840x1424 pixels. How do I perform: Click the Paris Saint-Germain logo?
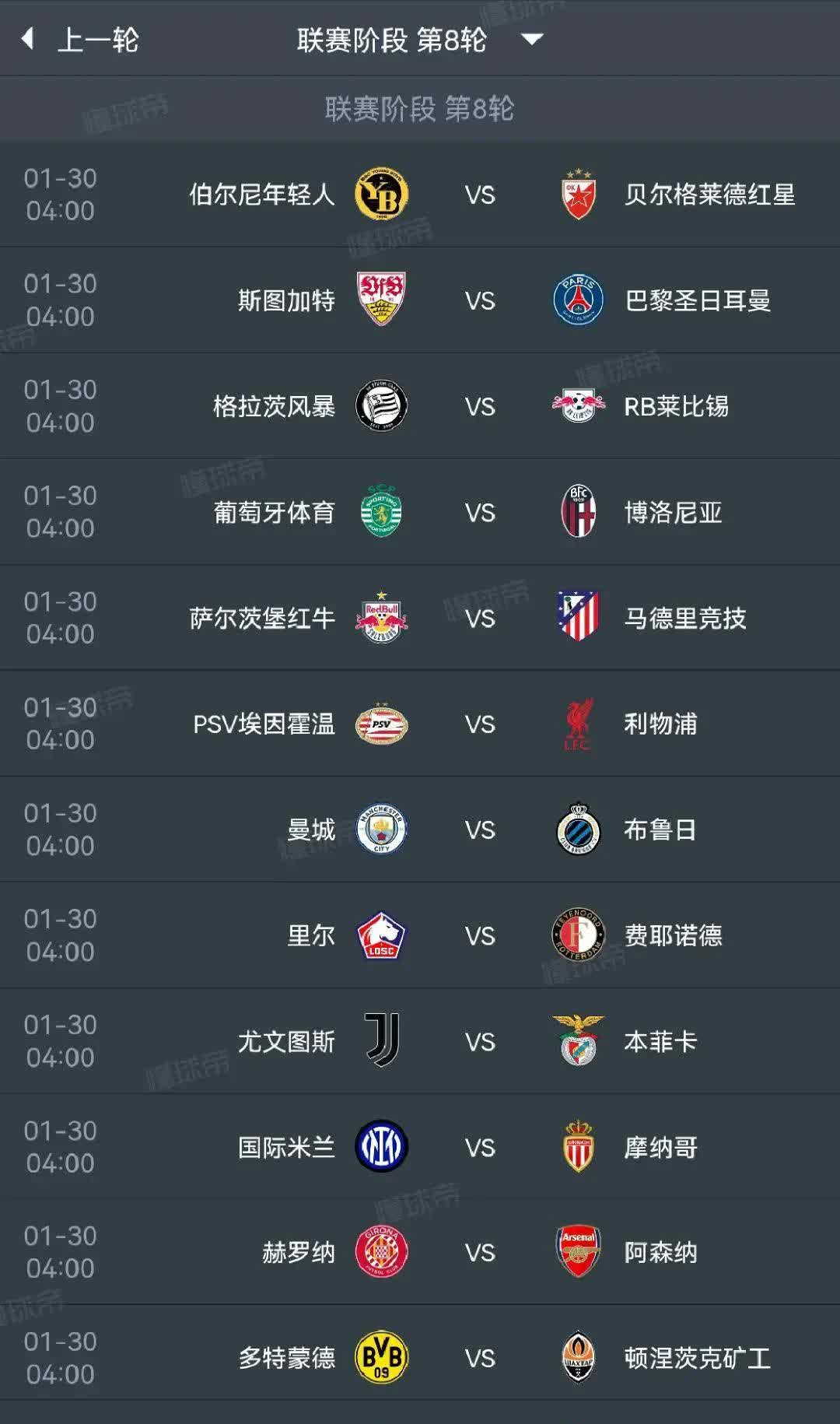coord(577,301)
